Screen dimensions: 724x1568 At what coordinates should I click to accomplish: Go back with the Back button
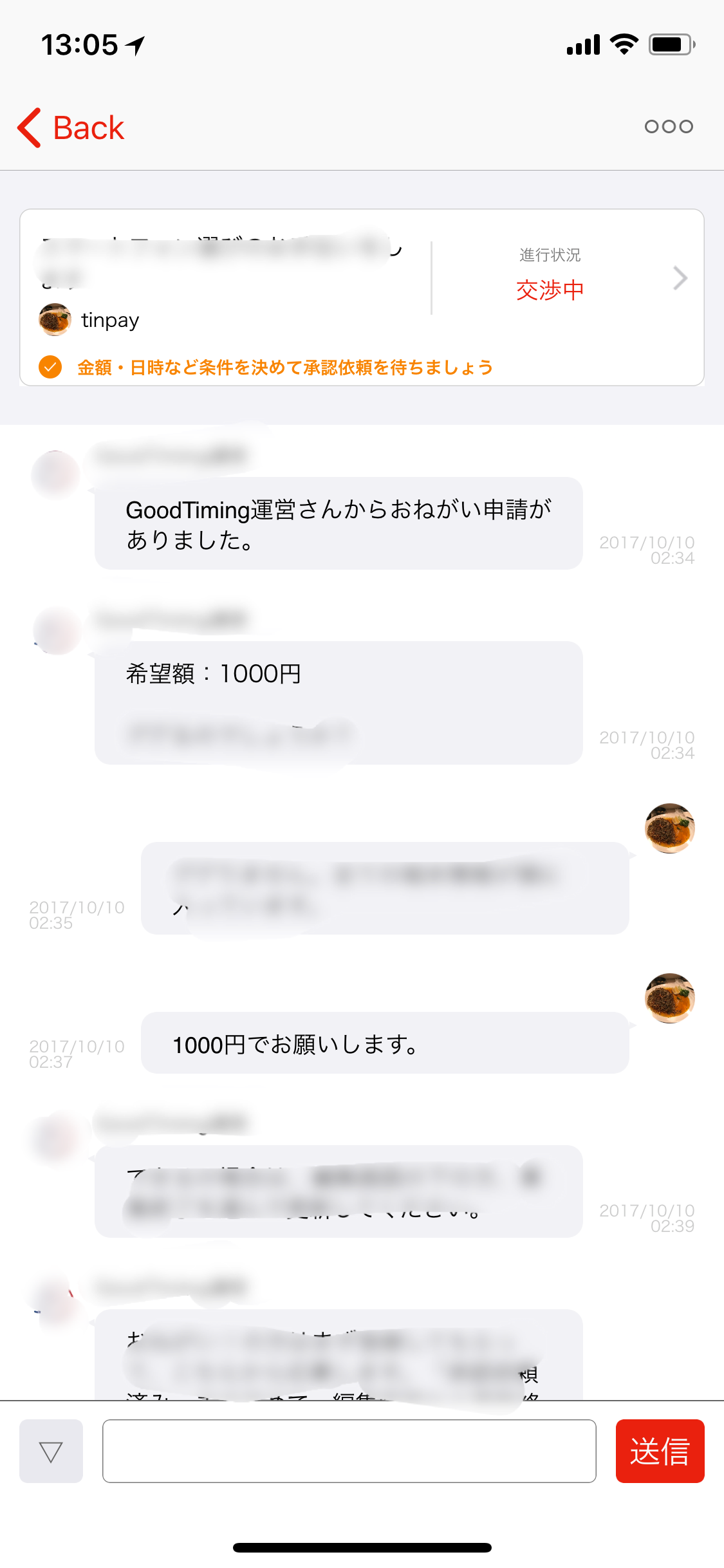coord(71,127)
